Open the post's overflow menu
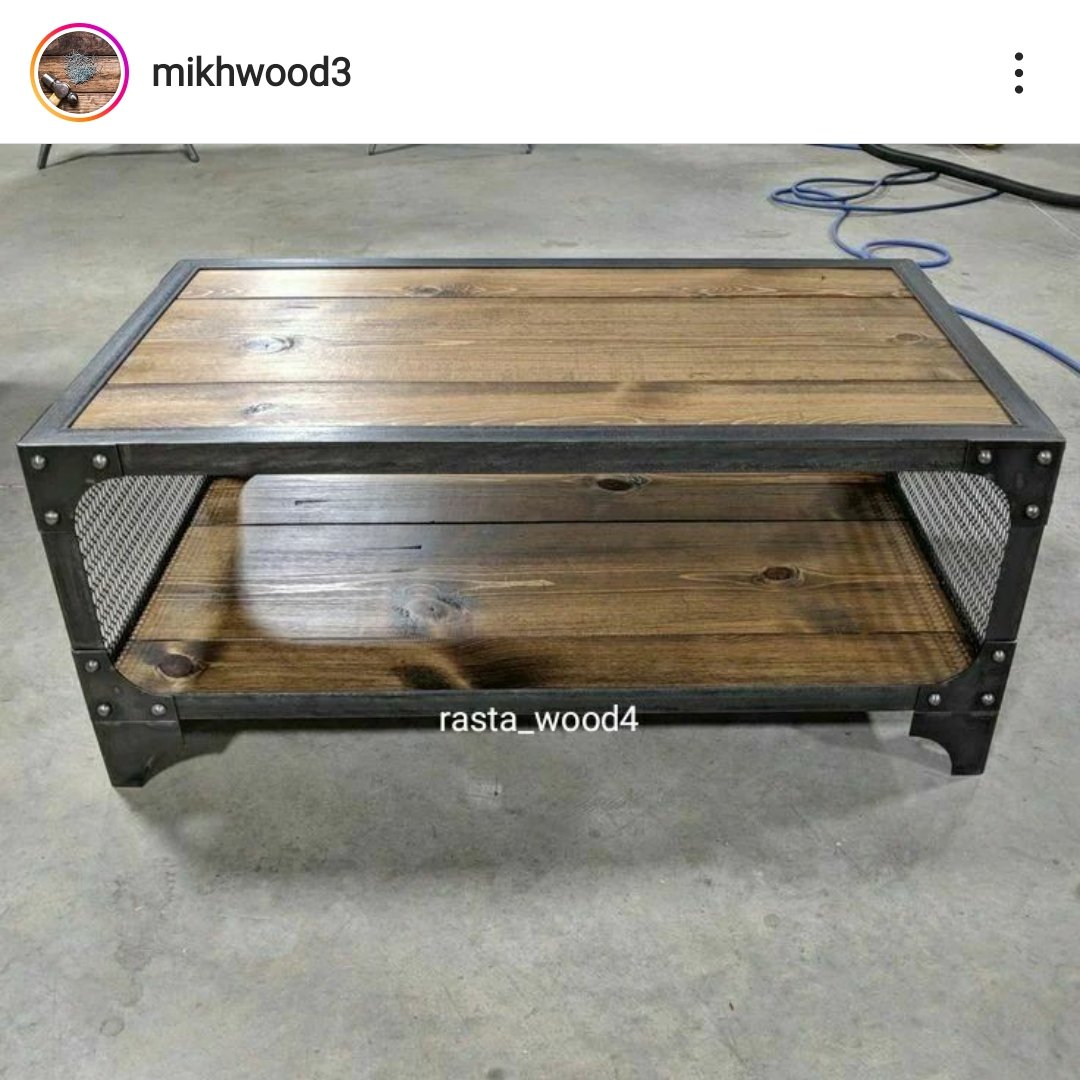Image resolution: width=1080 pixels, height=1080 pixels. point(1018,73)
